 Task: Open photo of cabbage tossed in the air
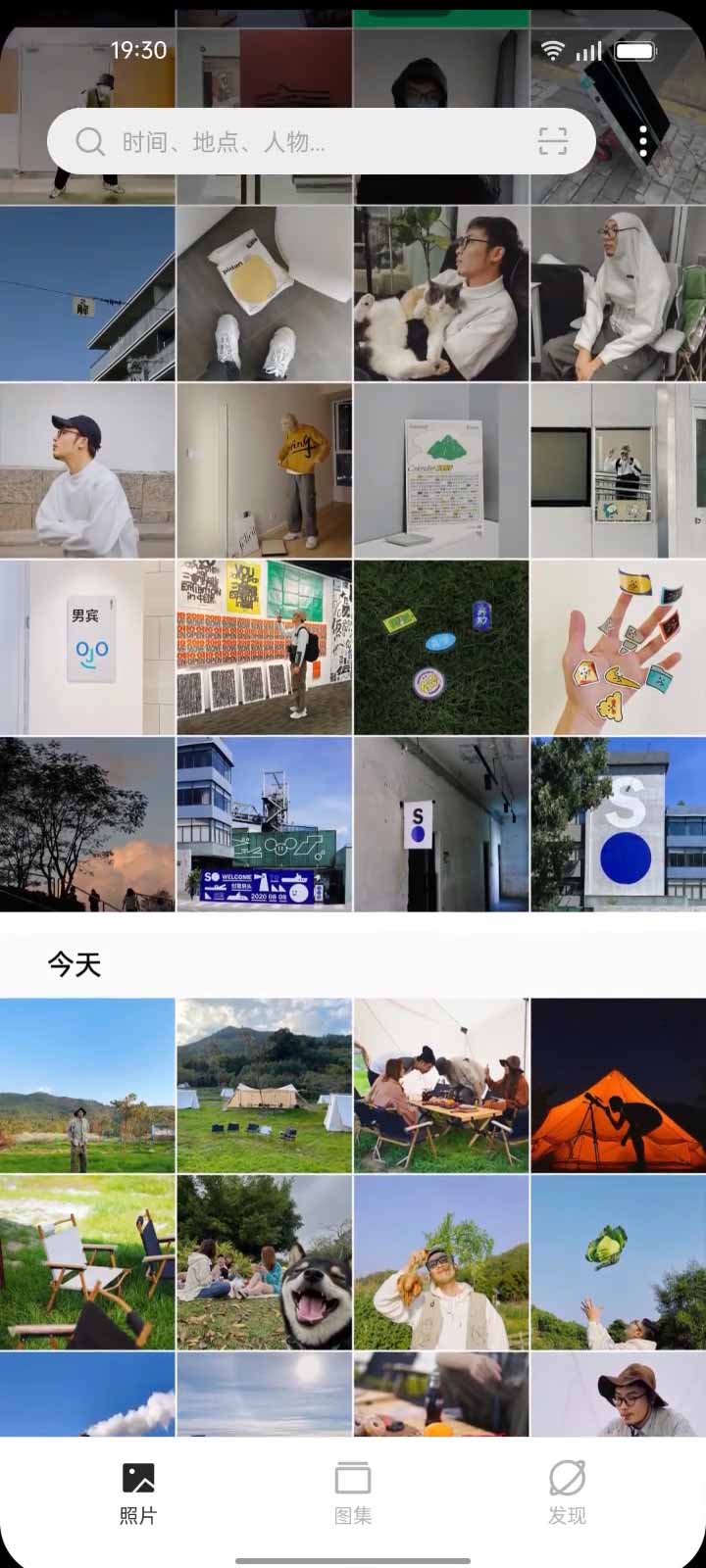point(618,1262)
